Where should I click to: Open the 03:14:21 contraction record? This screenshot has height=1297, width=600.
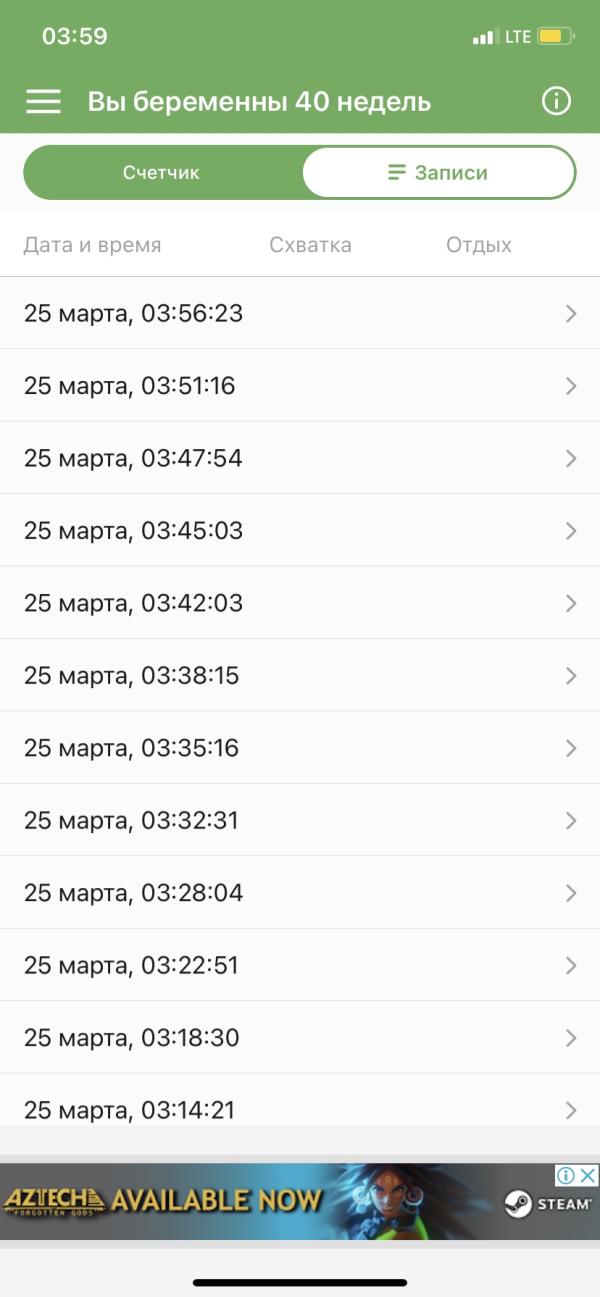(x=300, y=1108)
